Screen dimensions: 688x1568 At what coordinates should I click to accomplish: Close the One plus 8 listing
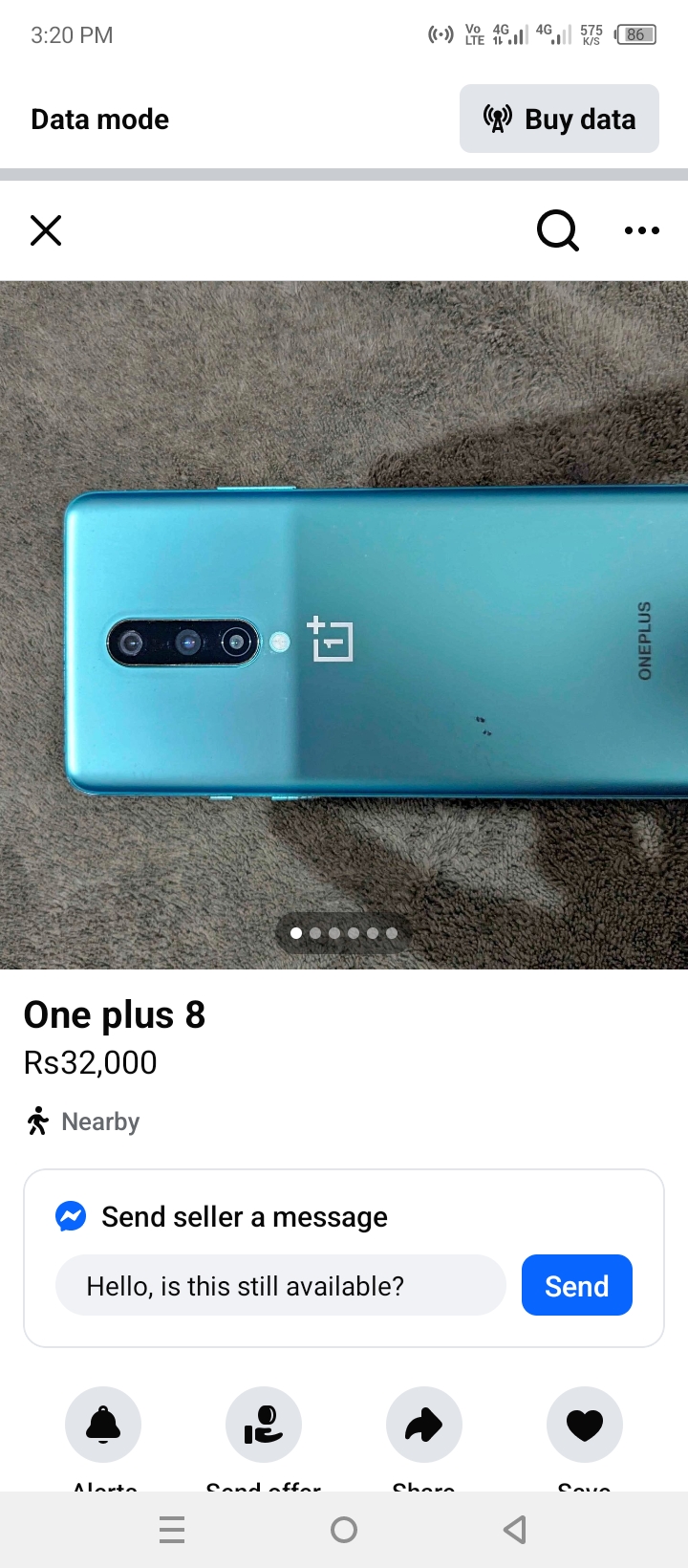(46, 230)
